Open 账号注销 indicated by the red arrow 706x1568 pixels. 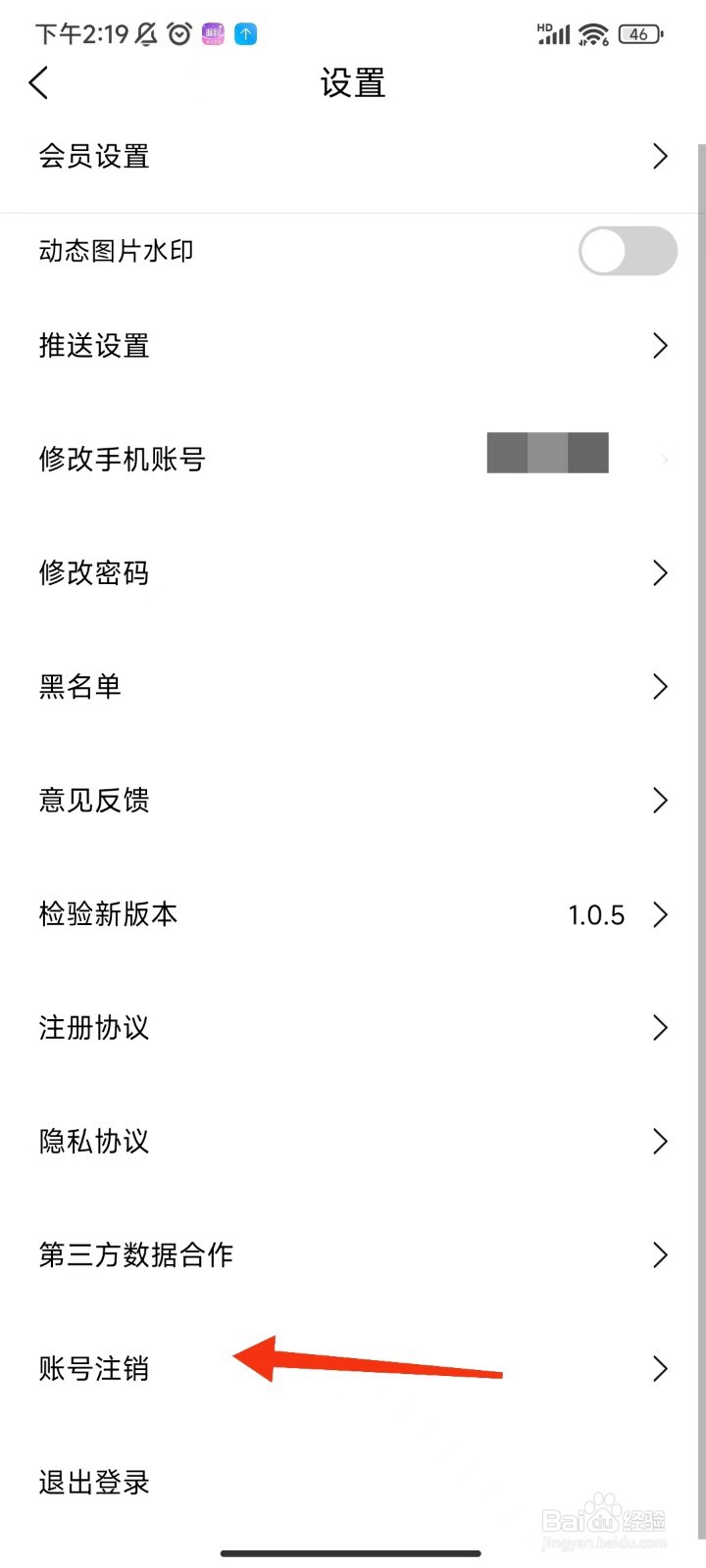pos(93,1369)
